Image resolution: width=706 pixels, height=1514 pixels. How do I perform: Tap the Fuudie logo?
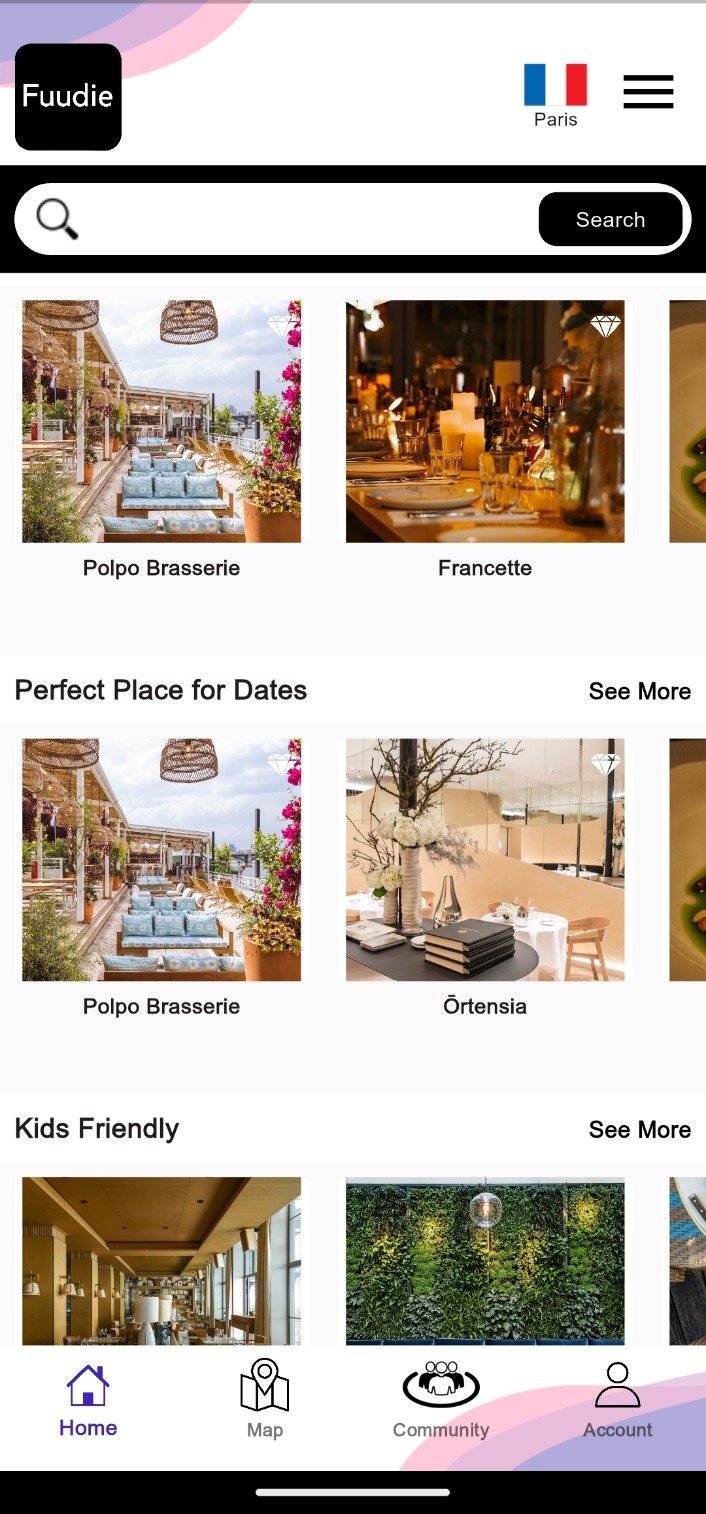pos(68,97)
